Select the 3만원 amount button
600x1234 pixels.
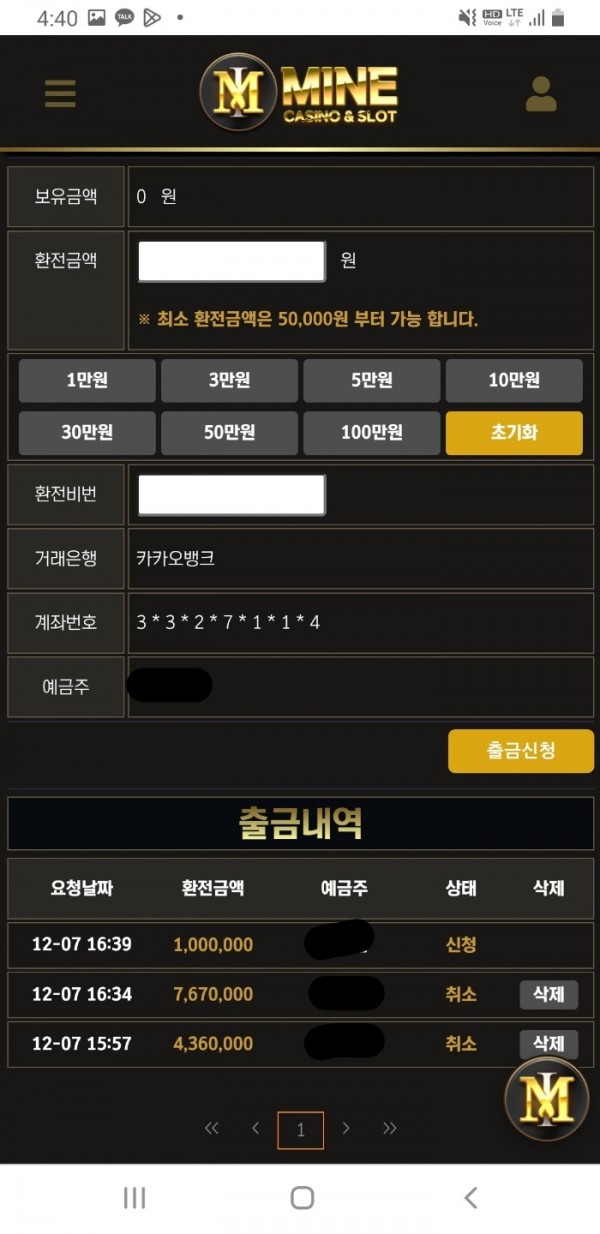click(229, 380)
